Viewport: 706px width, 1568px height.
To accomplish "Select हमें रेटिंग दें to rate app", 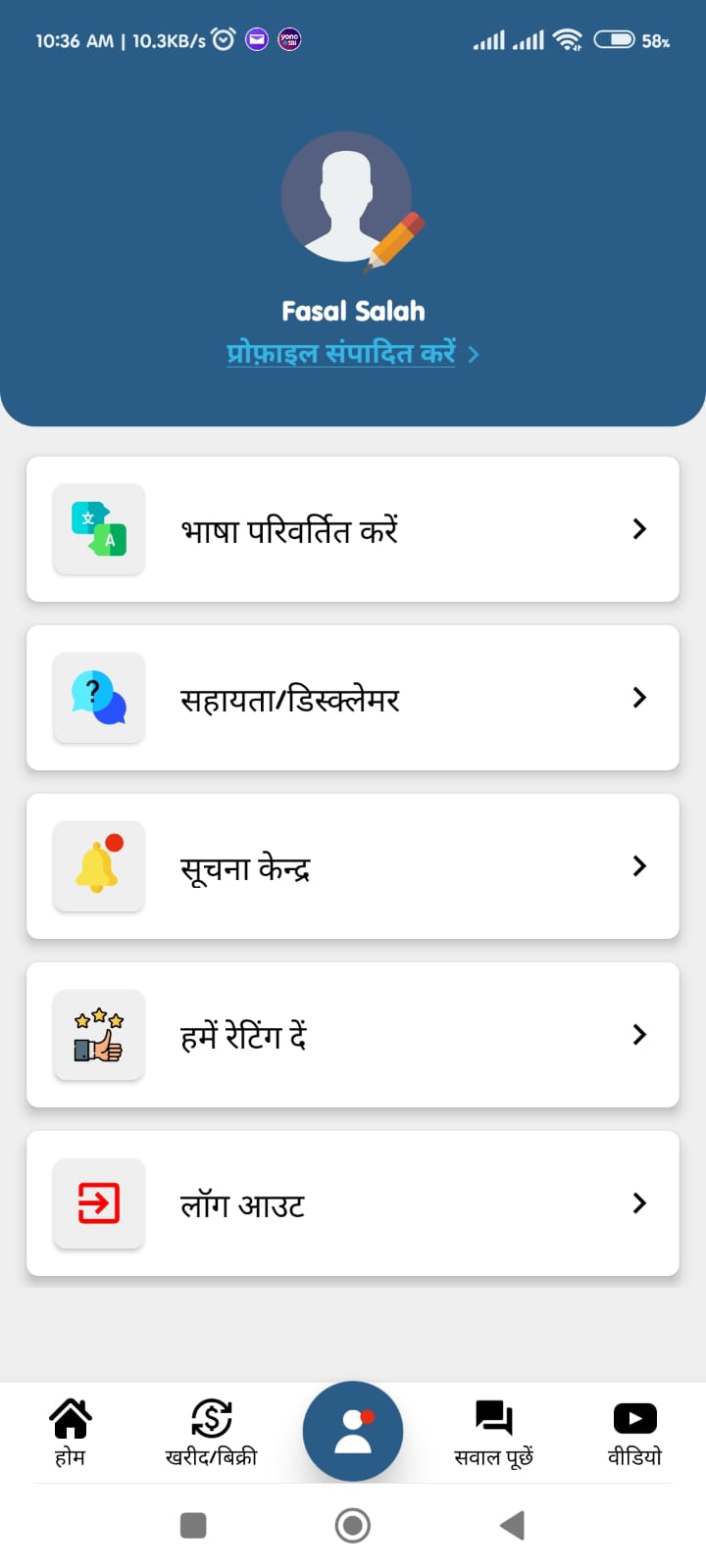I will 352,1035.
